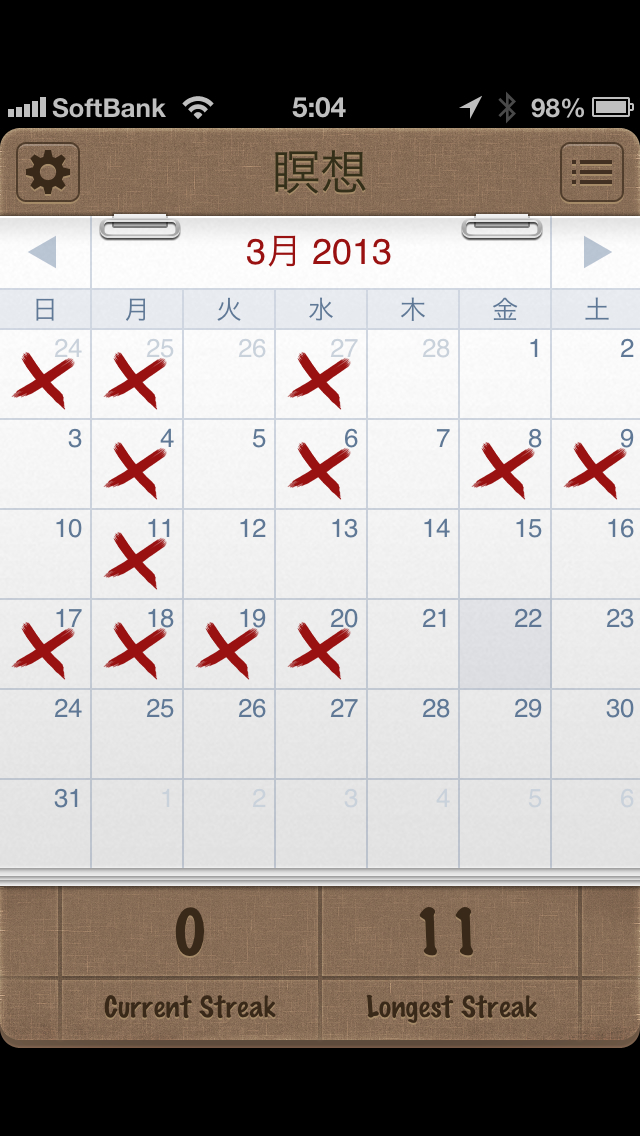The image size is (640, 1136).
Task: Select March 5 on the calendar
Action: (x=229, y=464)
